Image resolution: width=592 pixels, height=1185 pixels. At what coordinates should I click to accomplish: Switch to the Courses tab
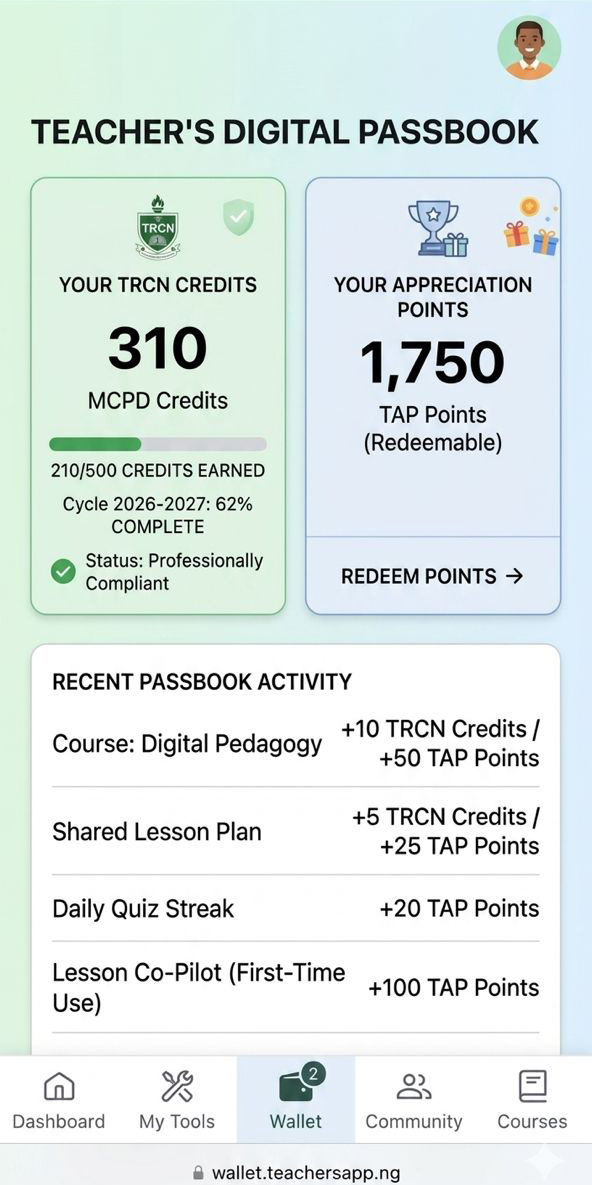(532, 1100)
